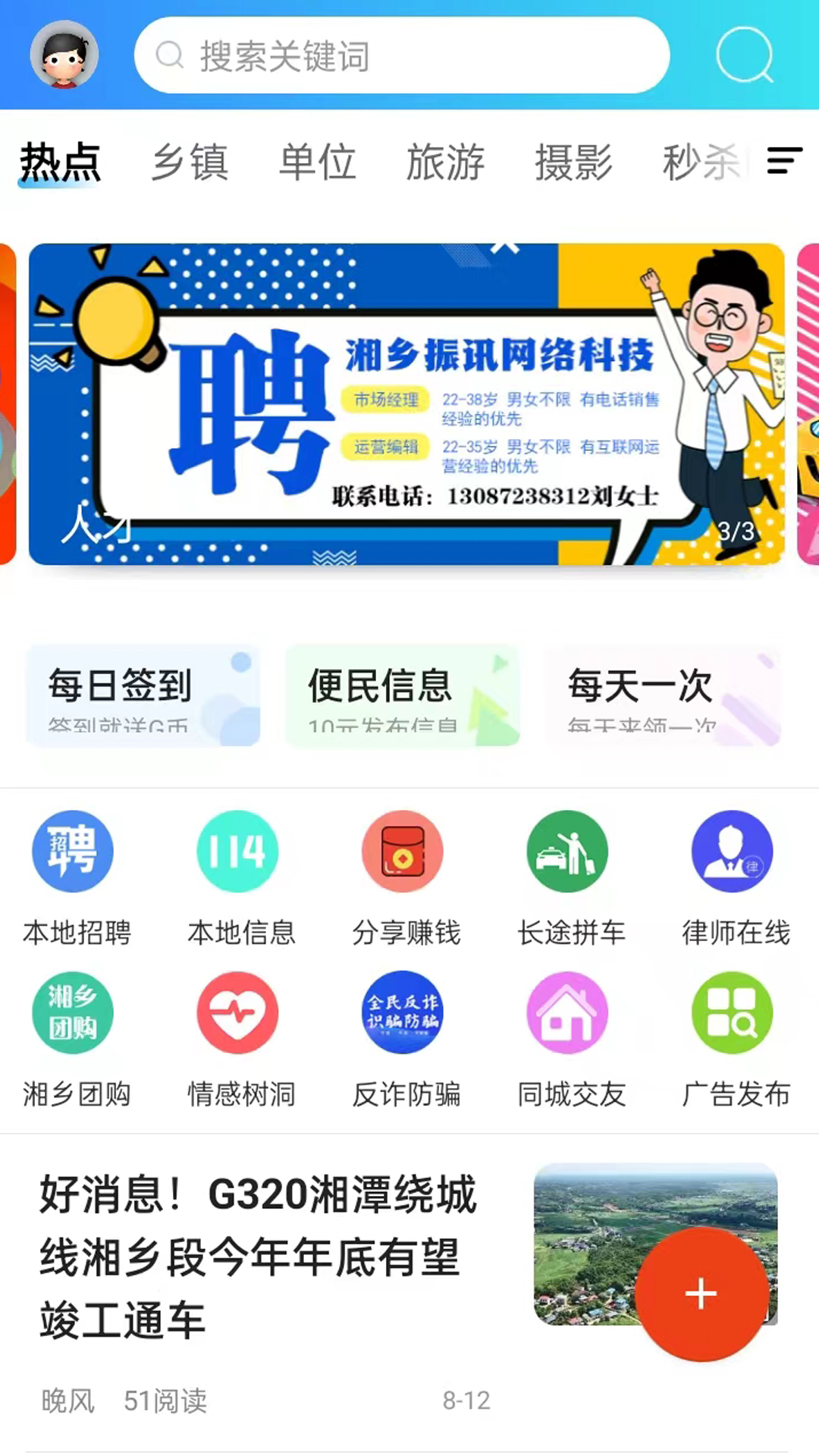Switch to the 乡镇 tab

click(x=190, y=162)
